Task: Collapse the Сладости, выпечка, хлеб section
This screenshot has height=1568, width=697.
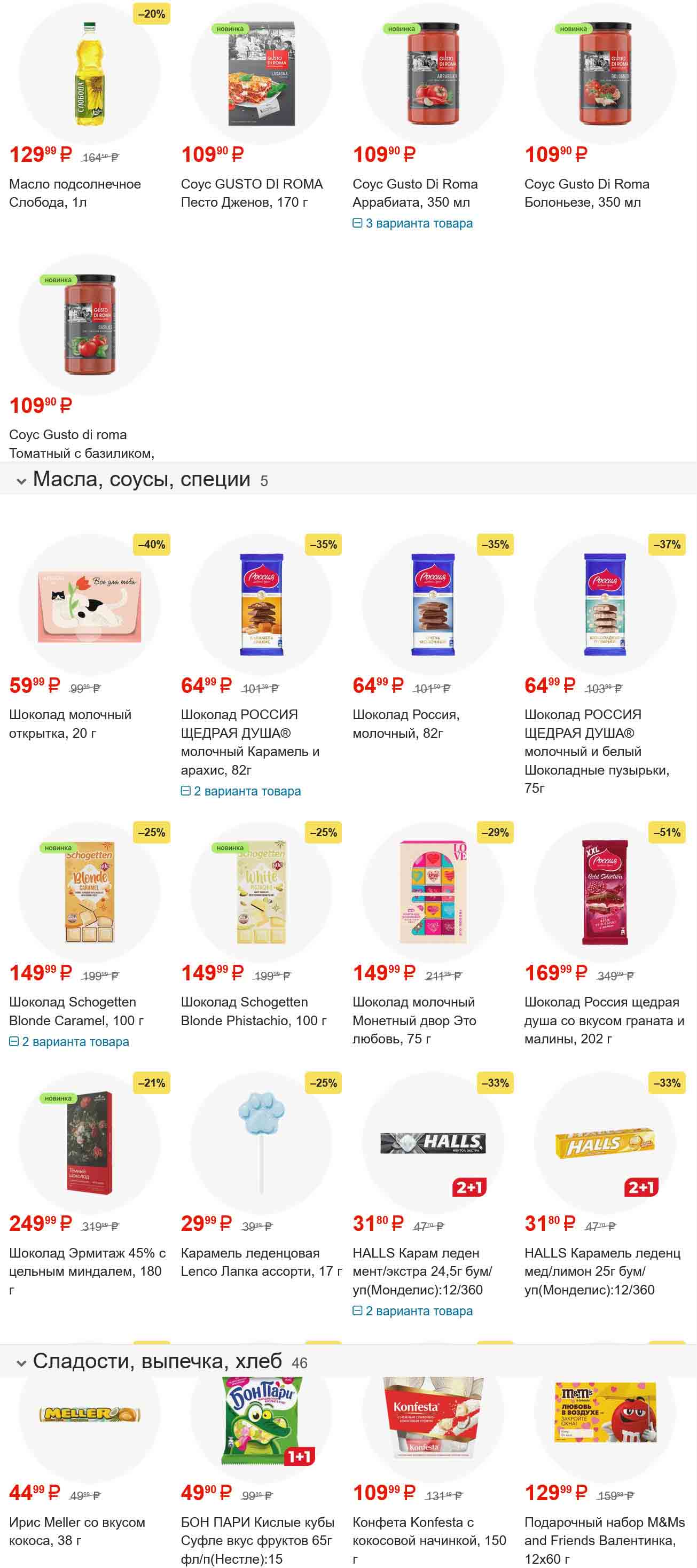Action: [21, 1362]
